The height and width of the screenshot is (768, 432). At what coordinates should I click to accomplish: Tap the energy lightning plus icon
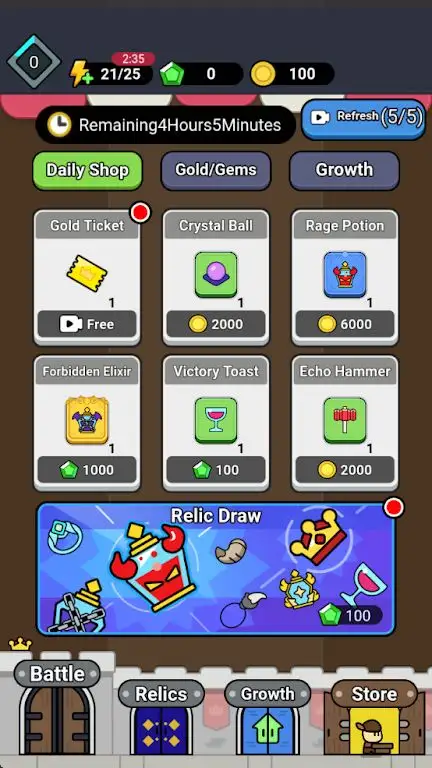tap(80, 74)
